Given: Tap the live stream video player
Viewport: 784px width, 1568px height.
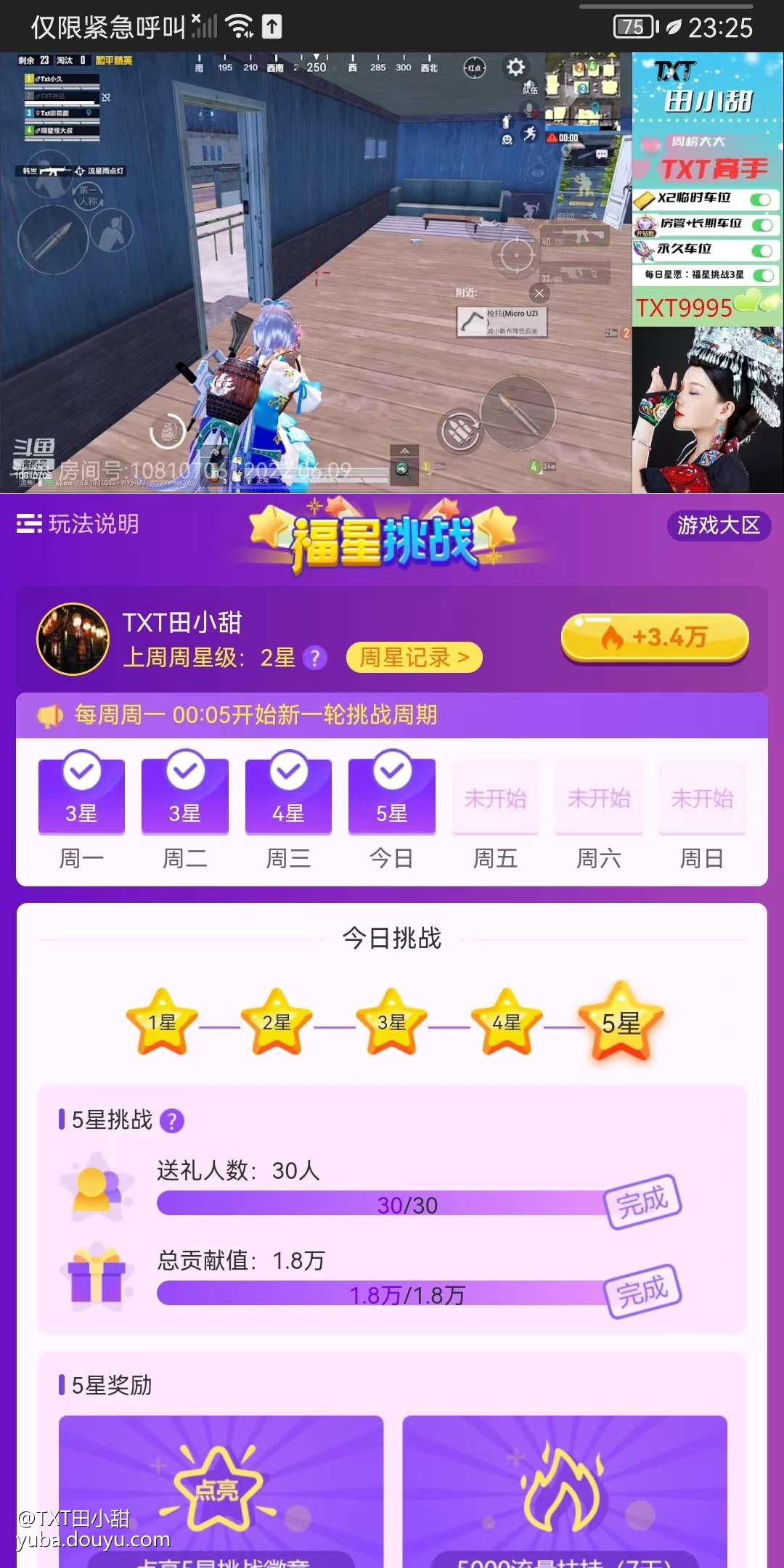Looking at the screenshot, I should click(316, 272).
